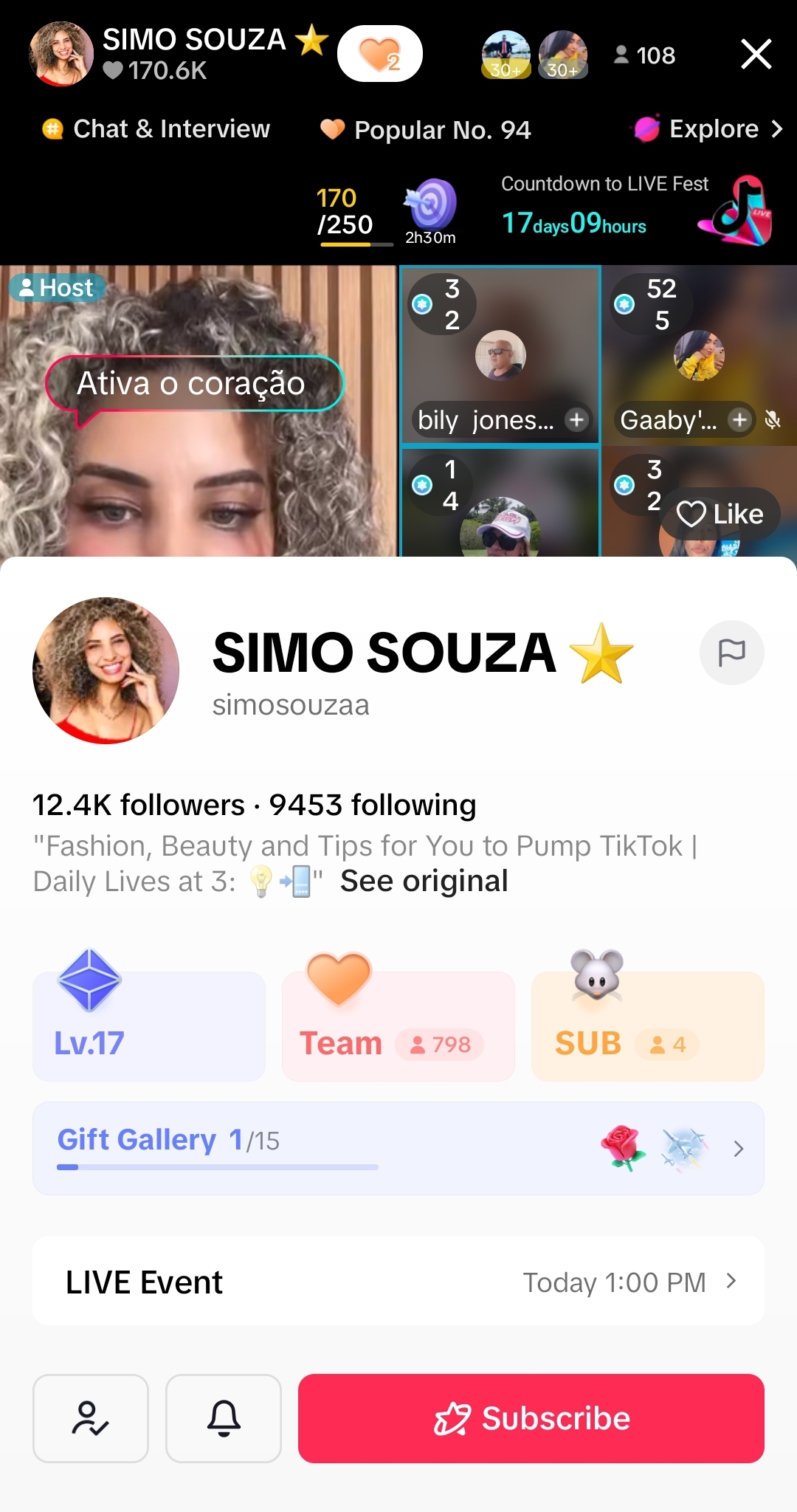Follow Gaaby with plus icon
This screenshot has height=1512, width=797.
pos(739,419)
